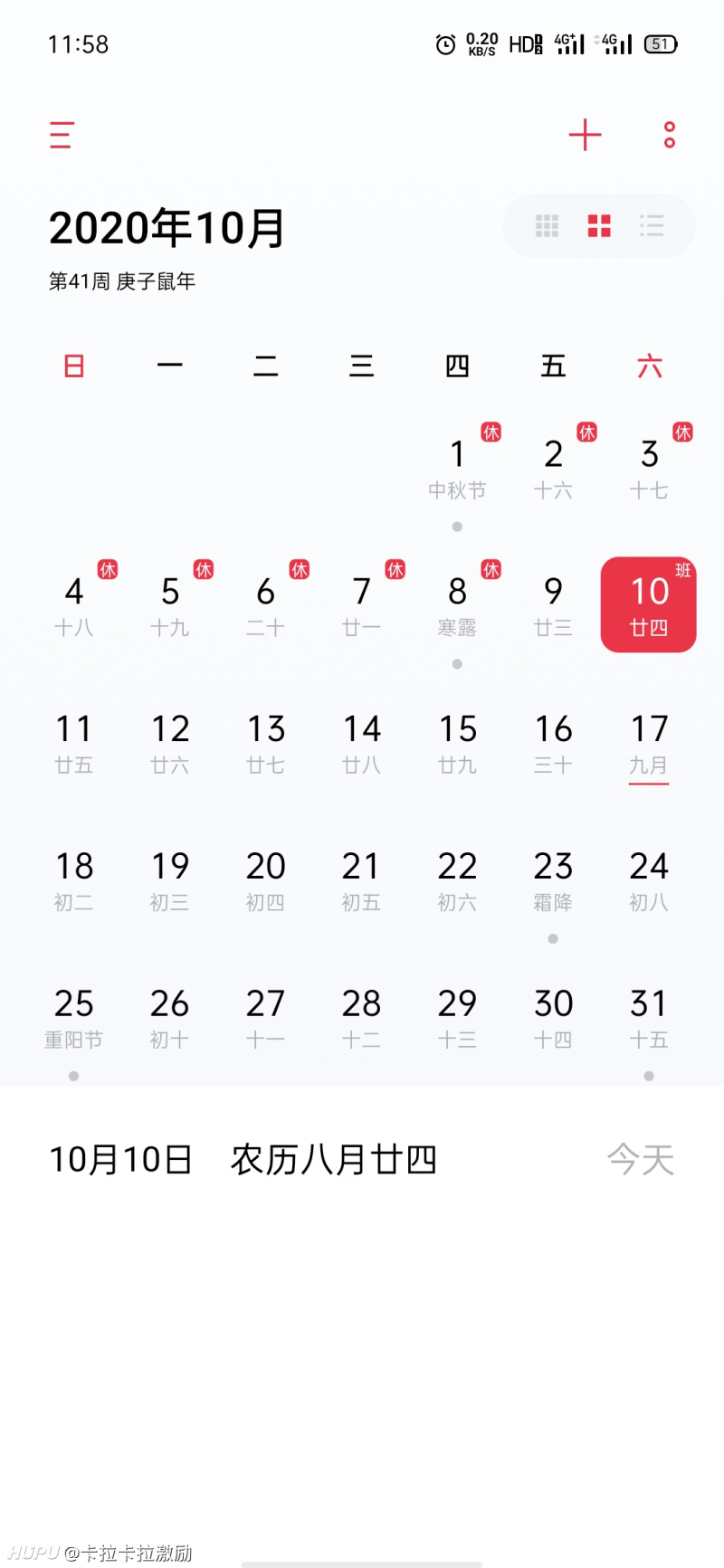Viewport: 724px width, 1568px height.
Task: Select October 23 霜降
Action: point(553,881)
